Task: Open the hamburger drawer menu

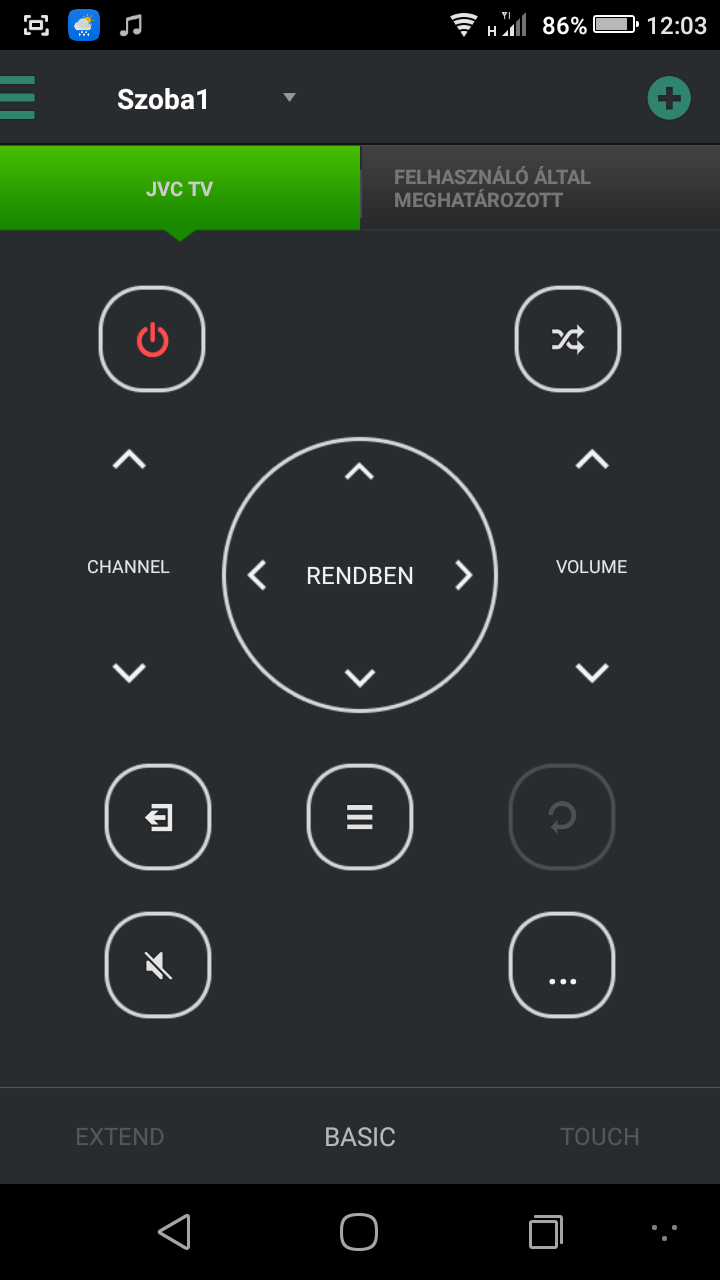Action: [x=18, y=98]
